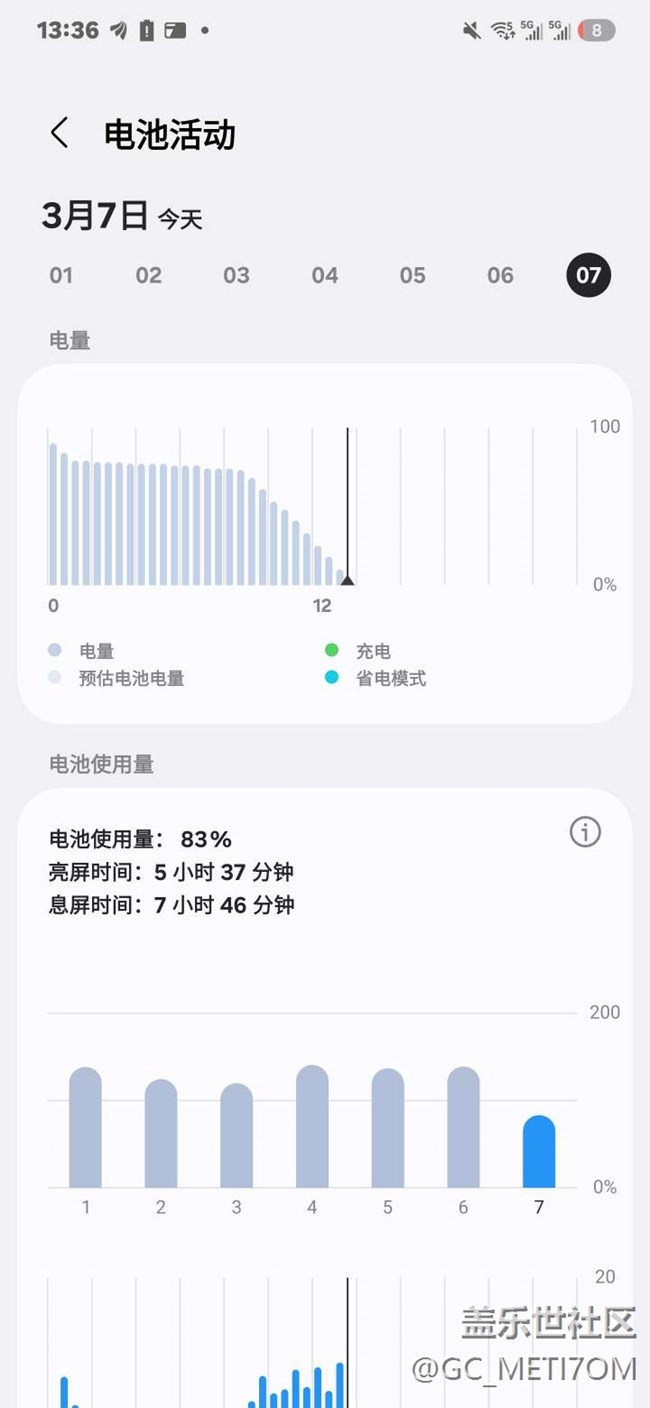Select date 04 in the day picker
The width and height of the screenshot is (650, 1408).
pyautogui.click(x=325, y=275)
